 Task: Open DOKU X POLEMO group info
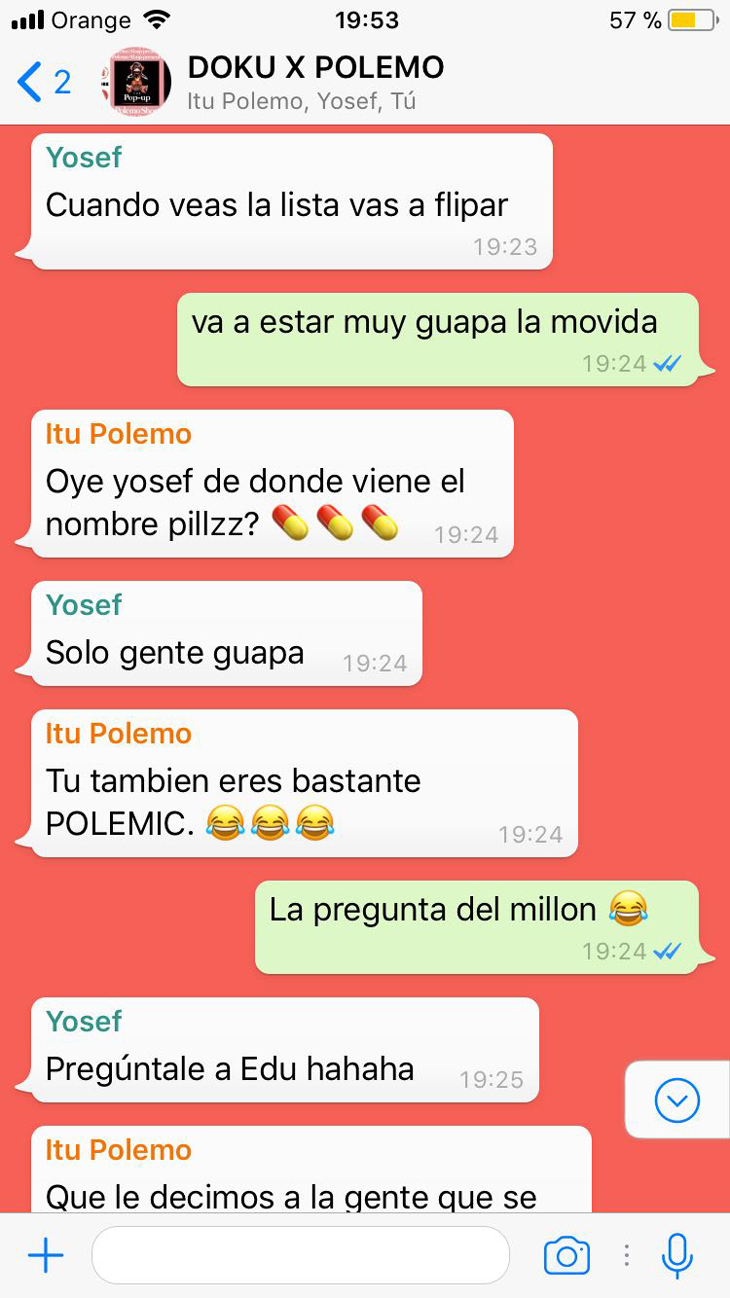[315, 82]
